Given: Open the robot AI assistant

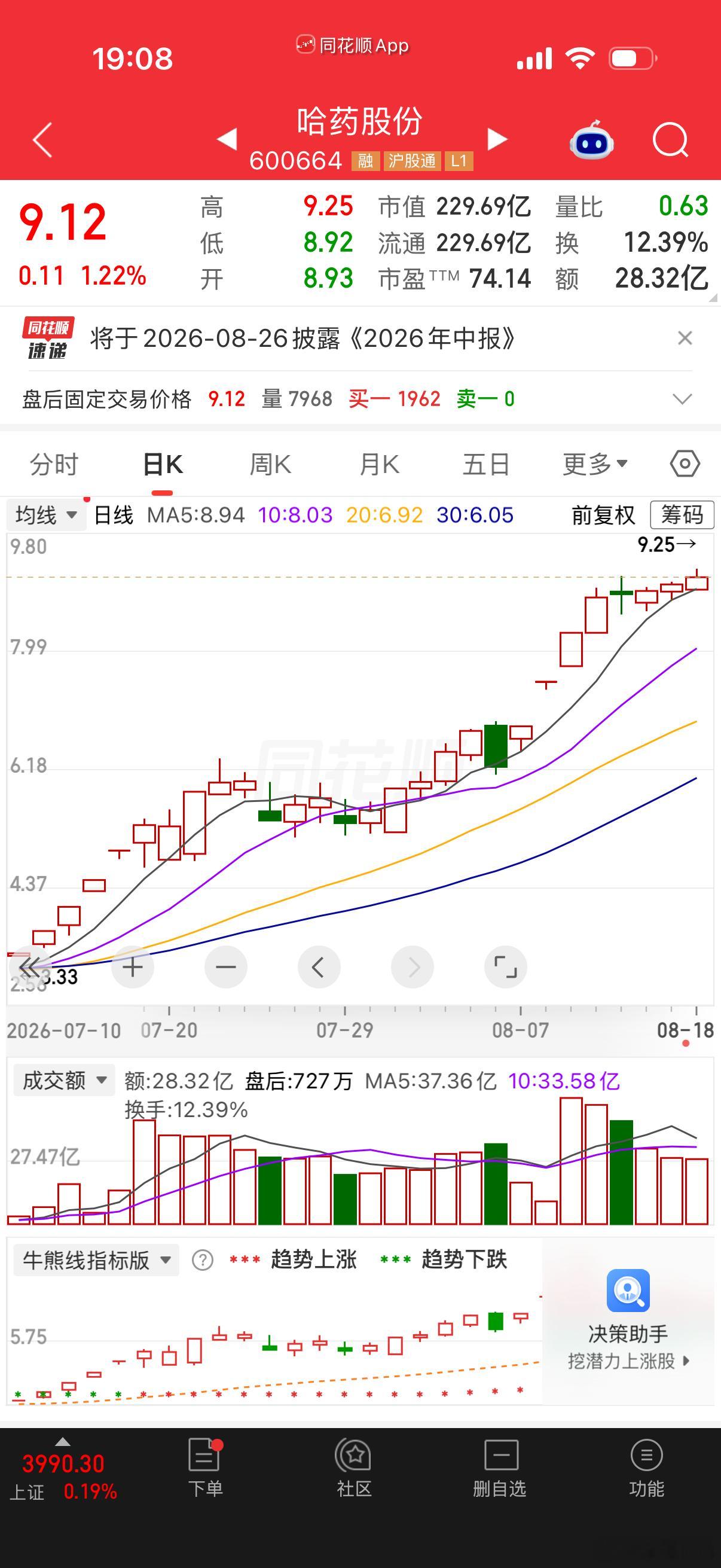Looking at the screenshot, I should [x=591, y=140].
